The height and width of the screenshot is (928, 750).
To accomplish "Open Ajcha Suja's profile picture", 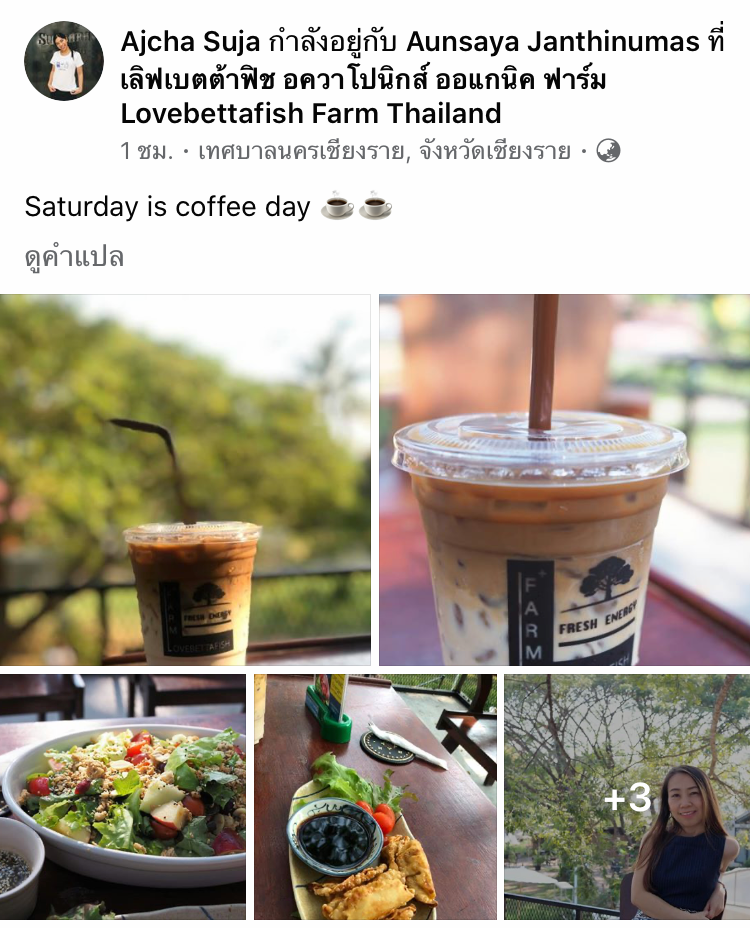I will click(64, 61).
